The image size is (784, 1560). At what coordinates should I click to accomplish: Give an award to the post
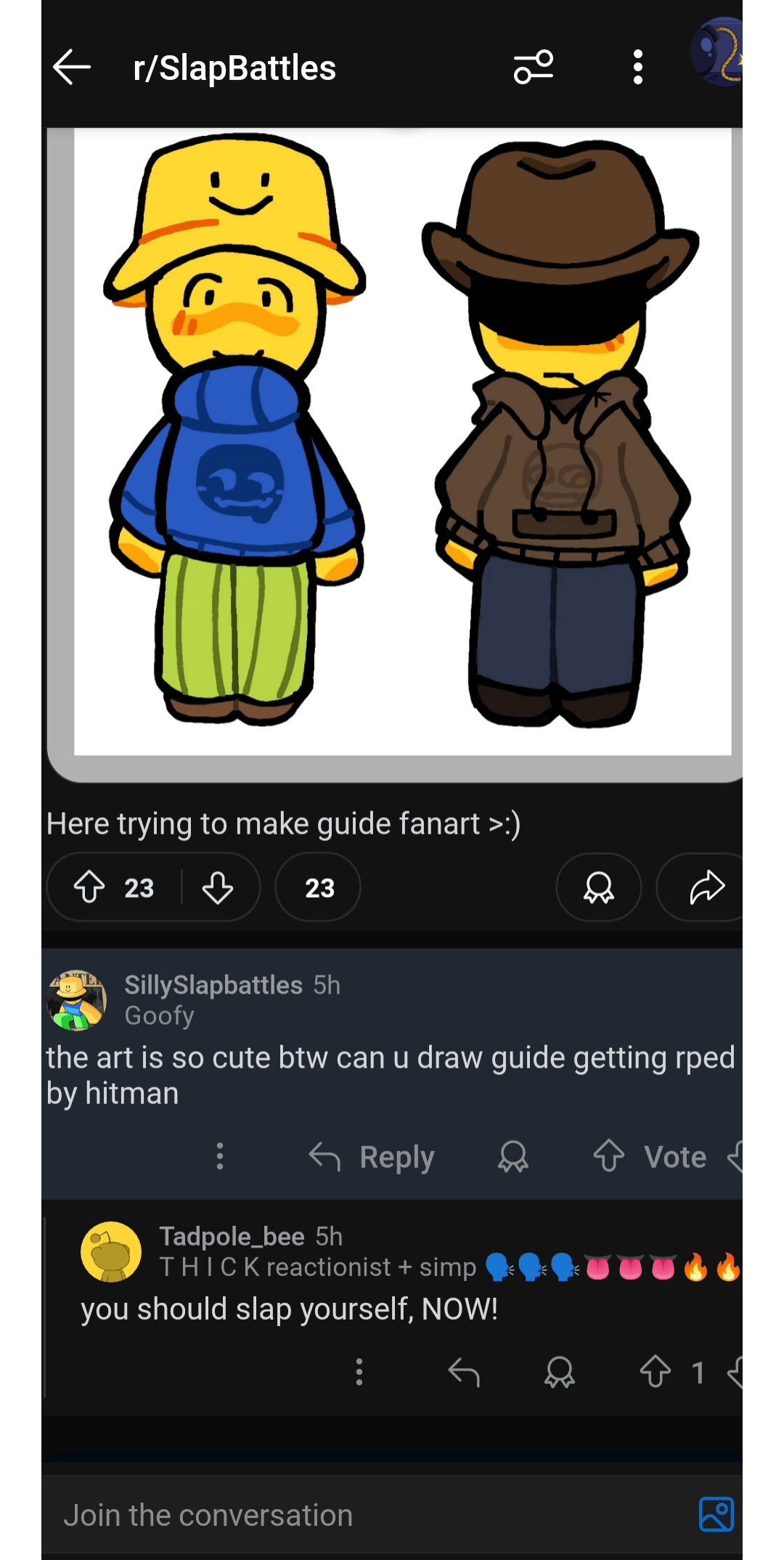(599, 887)
